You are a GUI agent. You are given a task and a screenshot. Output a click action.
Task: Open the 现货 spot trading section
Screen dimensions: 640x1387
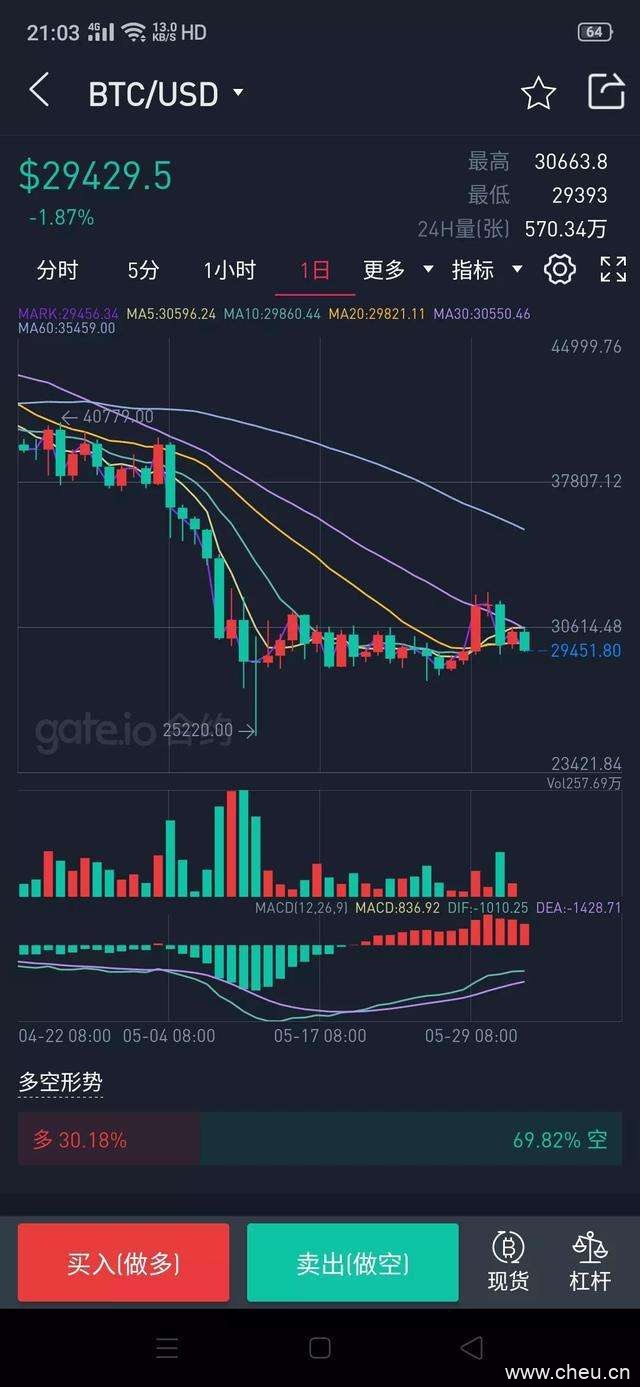508,1262
